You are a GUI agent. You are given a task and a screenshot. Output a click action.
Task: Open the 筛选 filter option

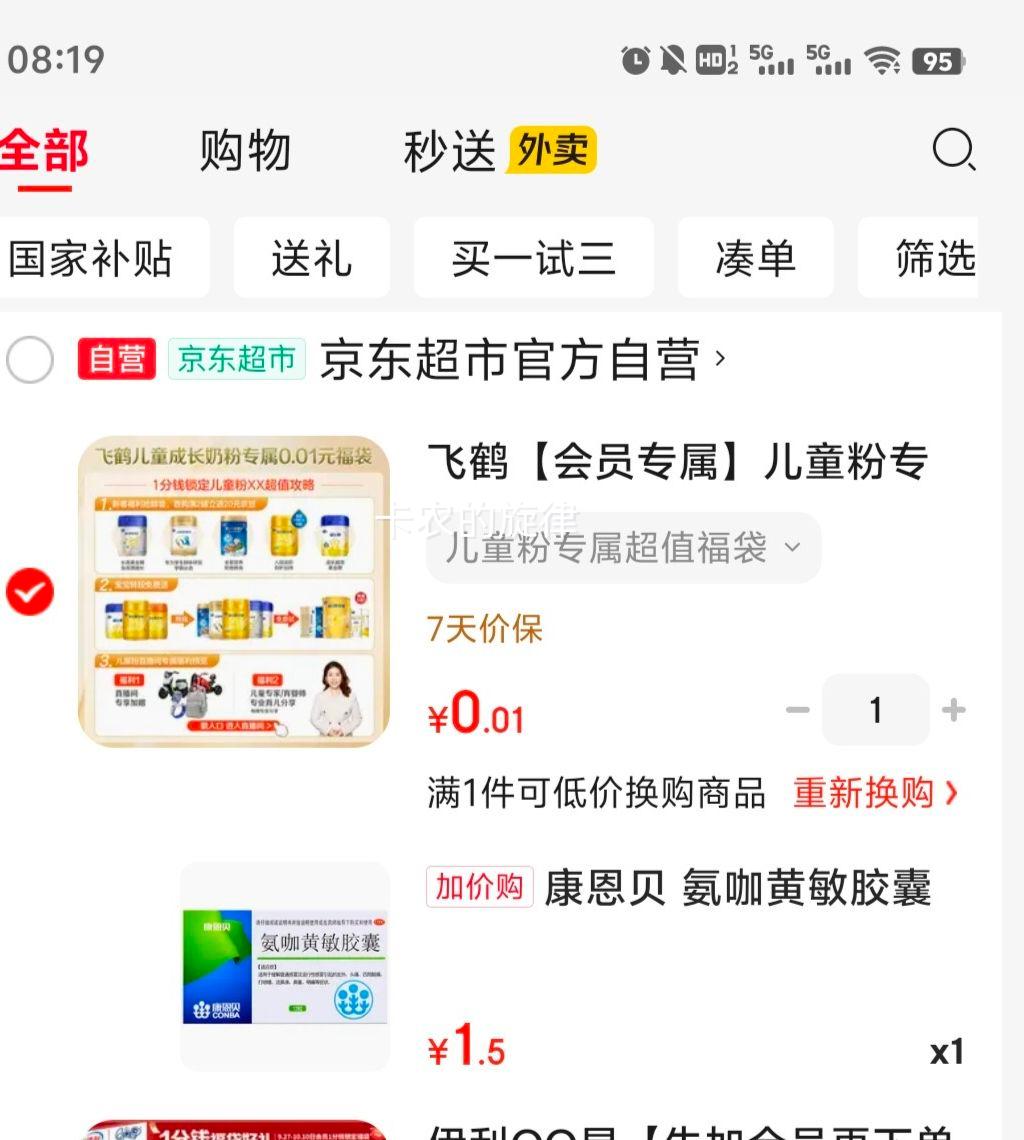click(x=930, y=259)
